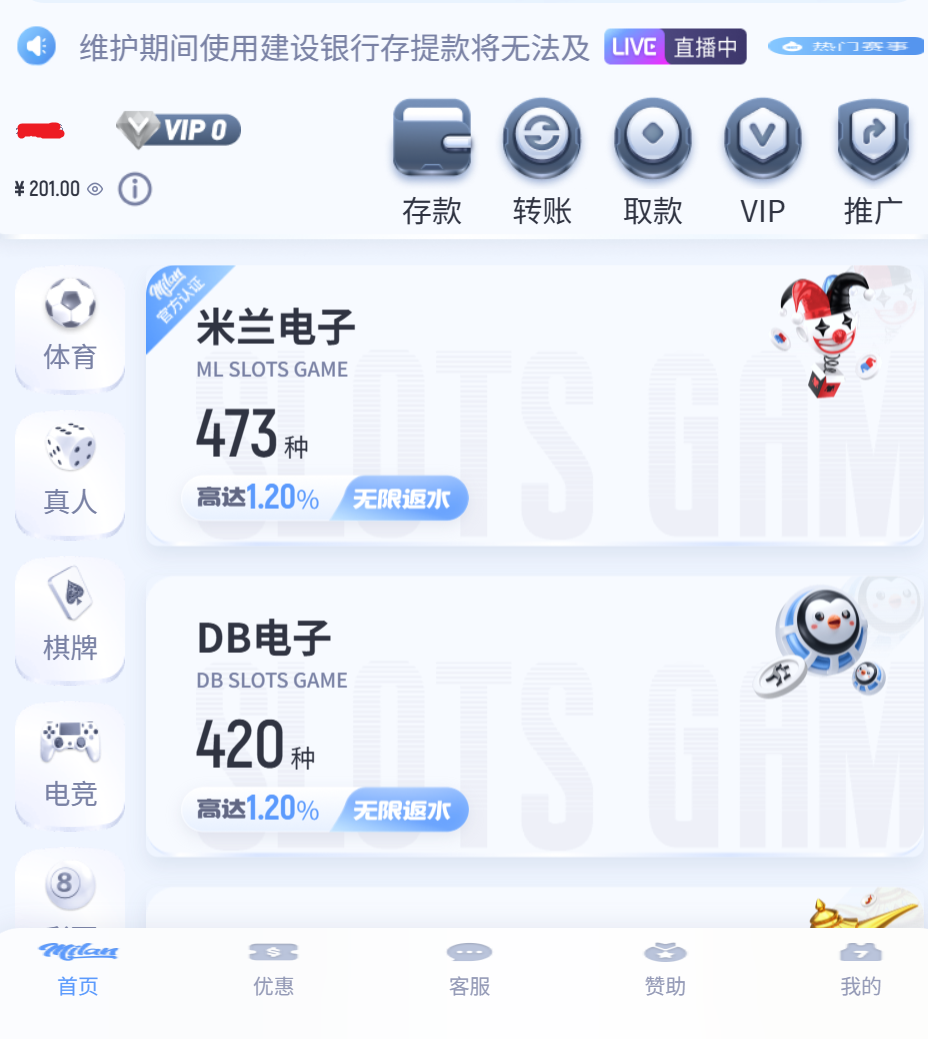The image size is (928, 1039).
Task: Open the 优惠 promotions section
Action: coord(273,965)
